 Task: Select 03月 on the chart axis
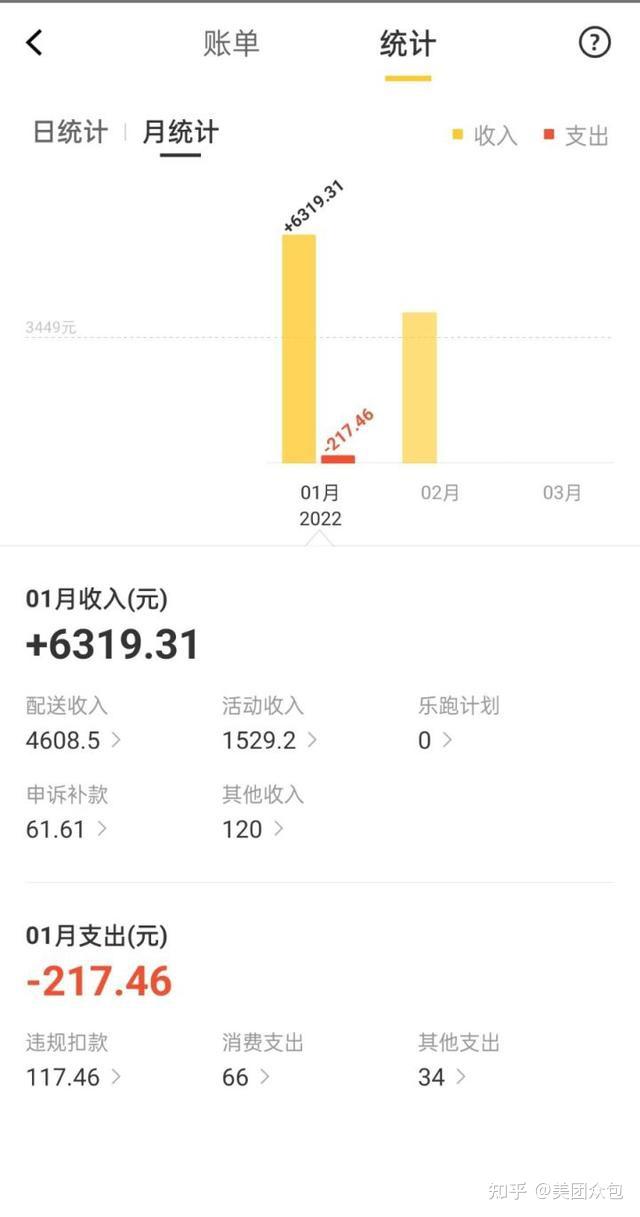point(561,493)
